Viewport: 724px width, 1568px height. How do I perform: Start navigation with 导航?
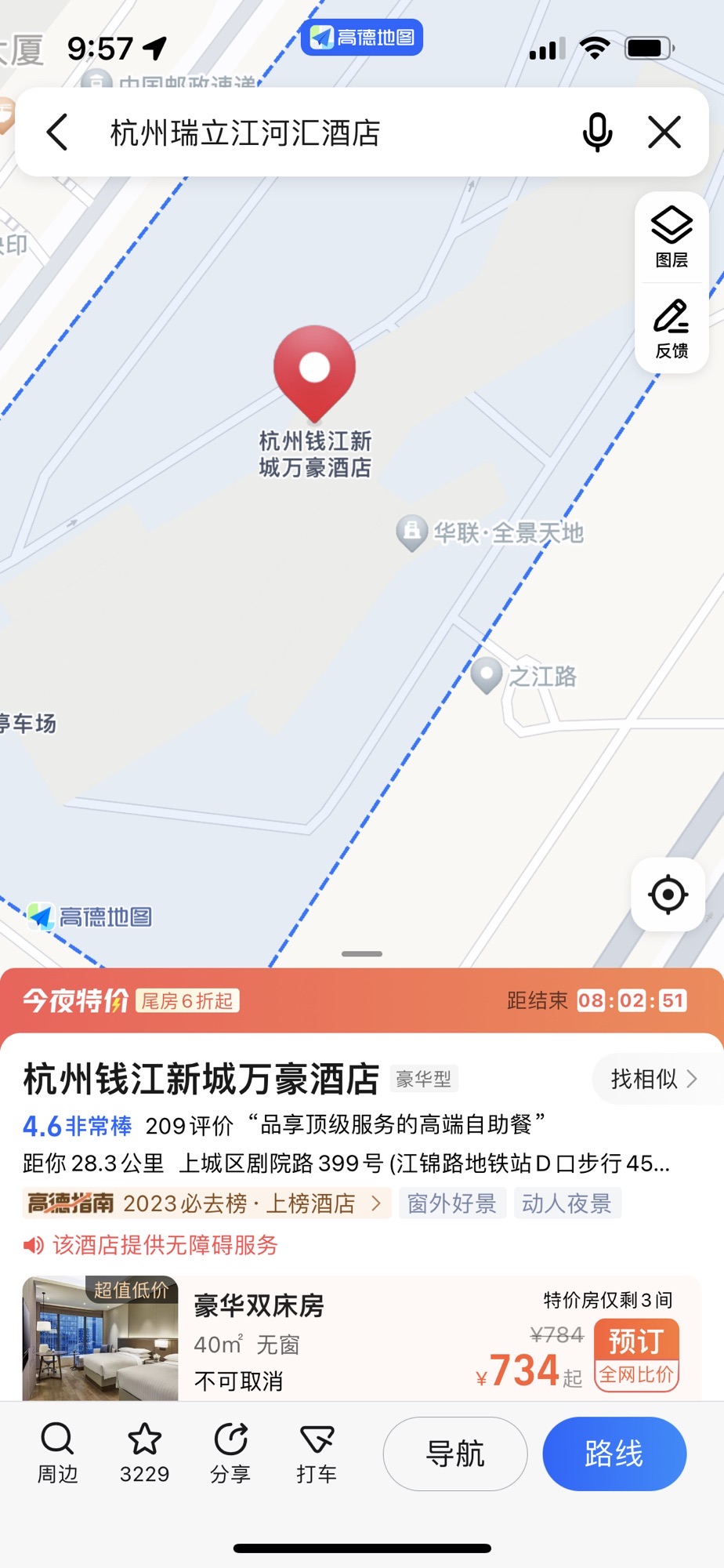tap(455, 1454)
